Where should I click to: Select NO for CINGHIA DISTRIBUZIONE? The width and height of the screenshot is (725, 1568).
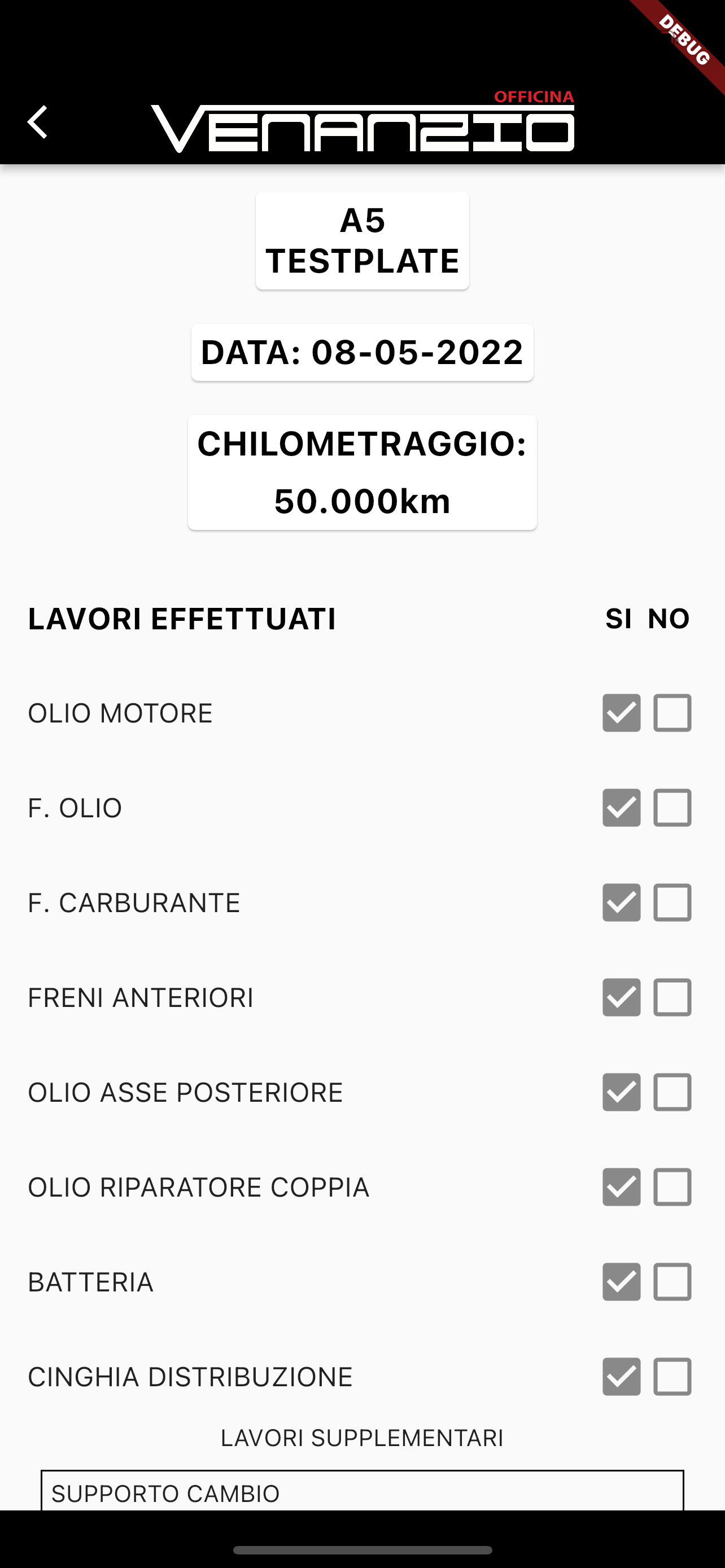coord(672,1377)
